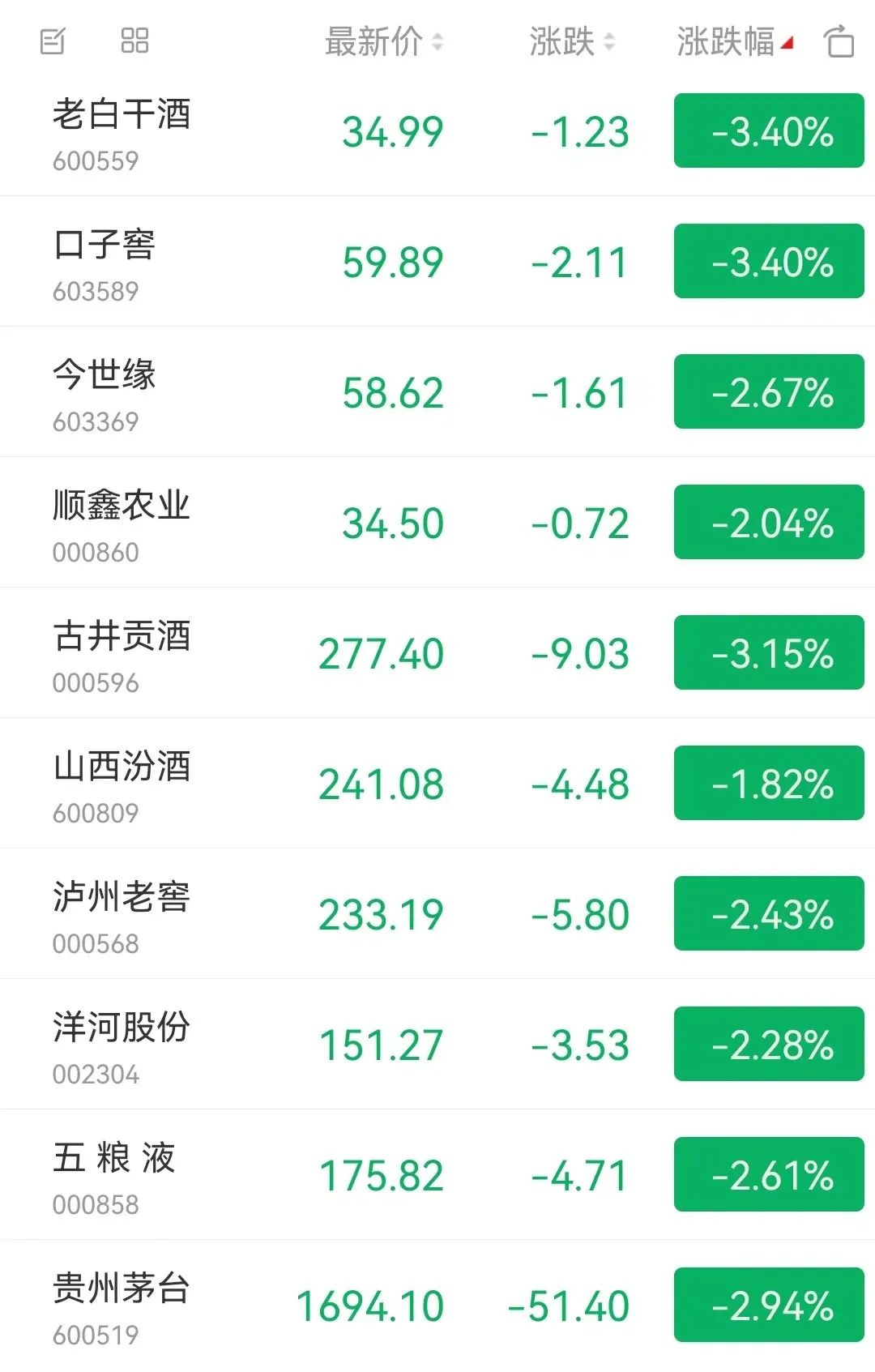Switch to grid view layout
Screen dimensions: 875x1372
coord(134,41)
